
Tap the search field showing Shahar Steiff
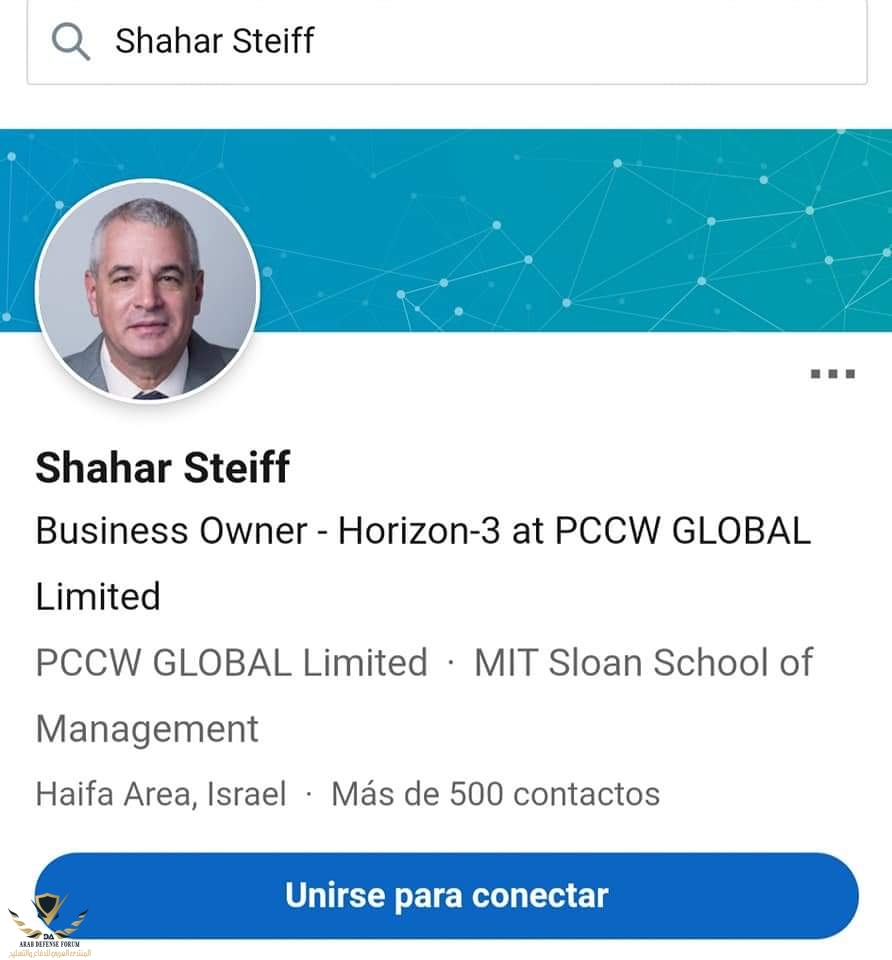446,42
